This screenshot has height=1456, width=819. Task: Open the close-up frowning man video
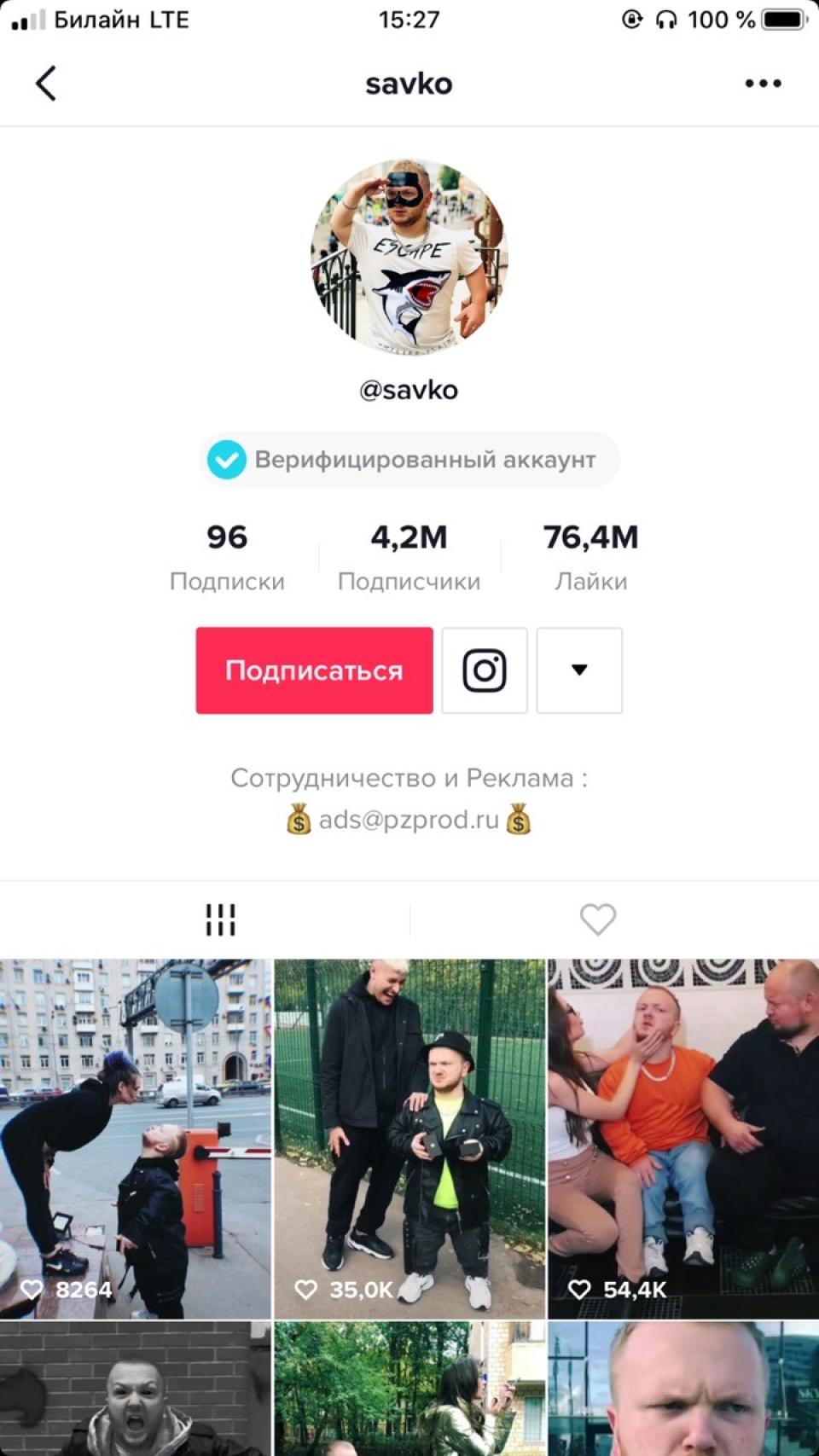click(682, 1389)
